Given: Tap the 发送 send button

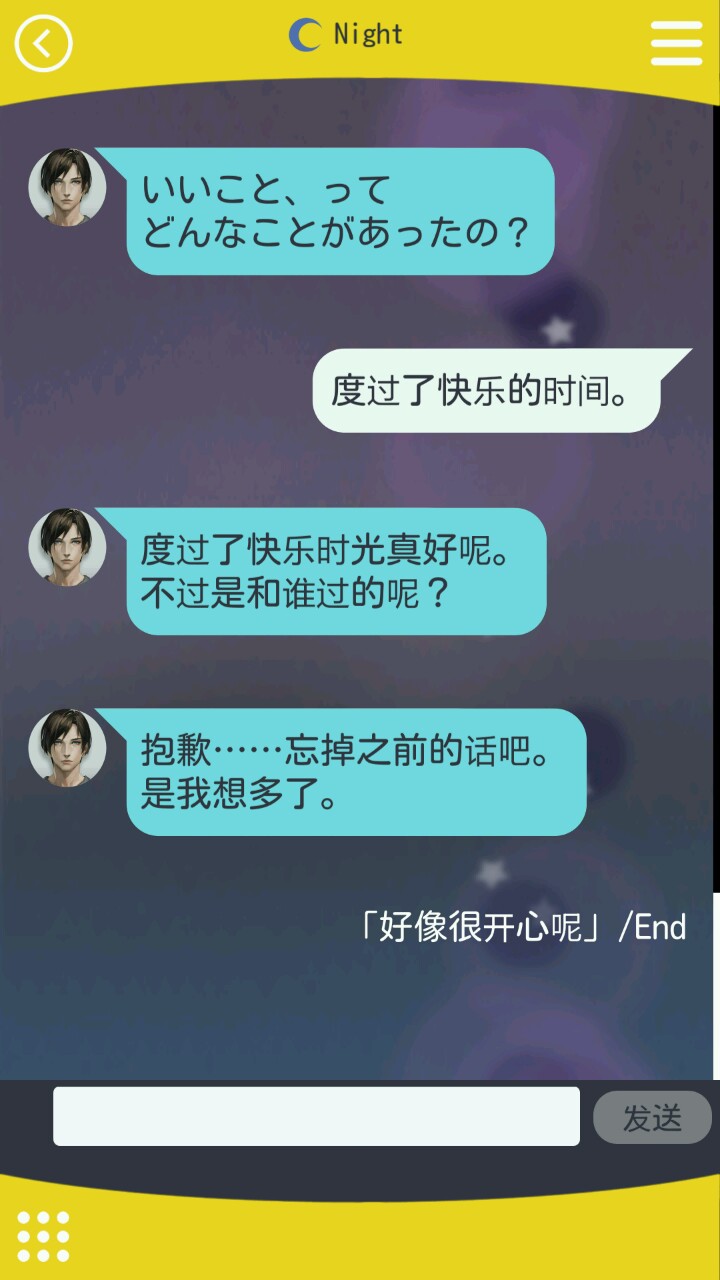Looking at the screenshot, I should [x=652, y=1118].
